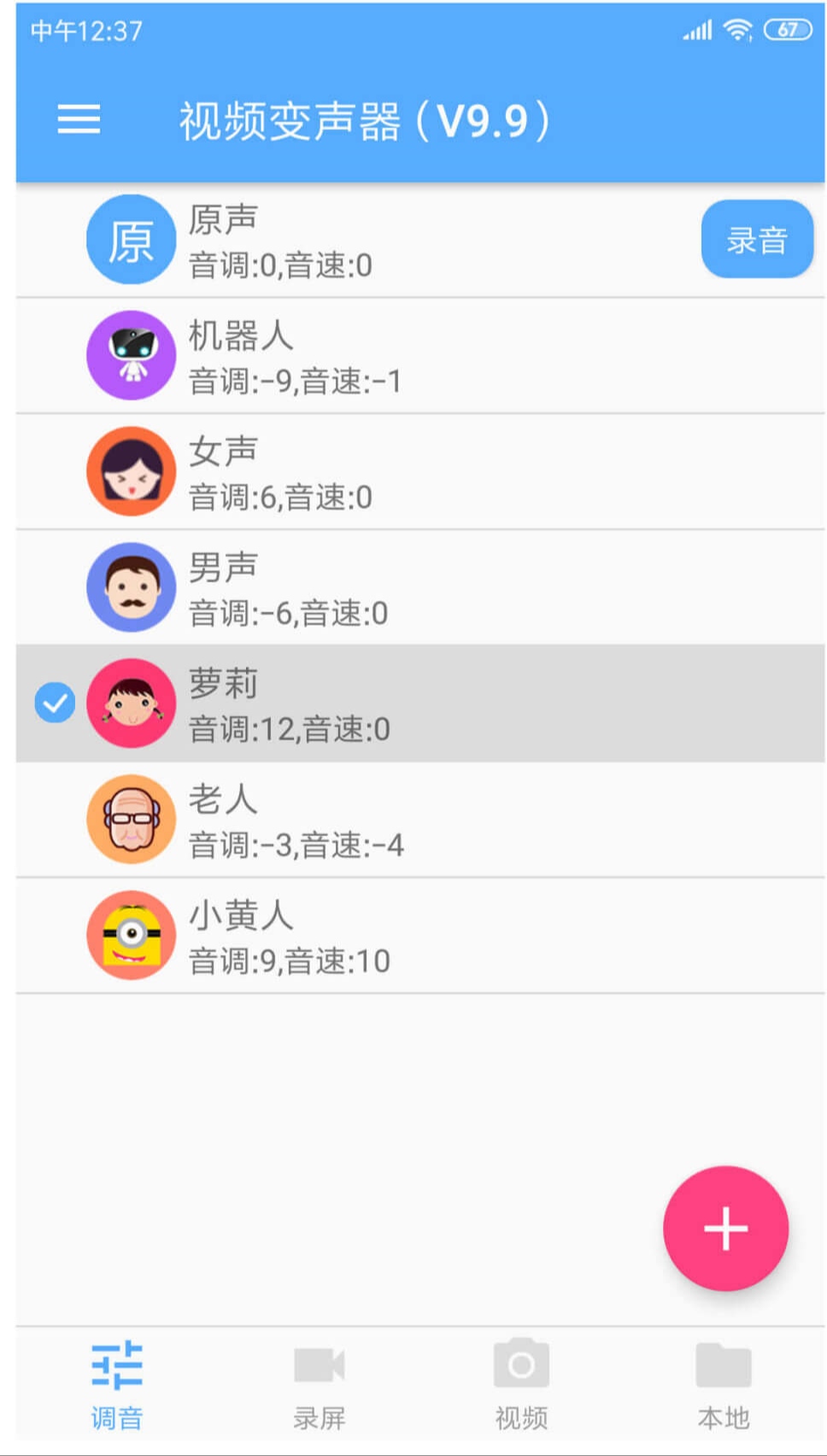This screenshot has height=1456, width=827.
Task: Go to the 本地 tab
Action: click(x=724, y=1383)
